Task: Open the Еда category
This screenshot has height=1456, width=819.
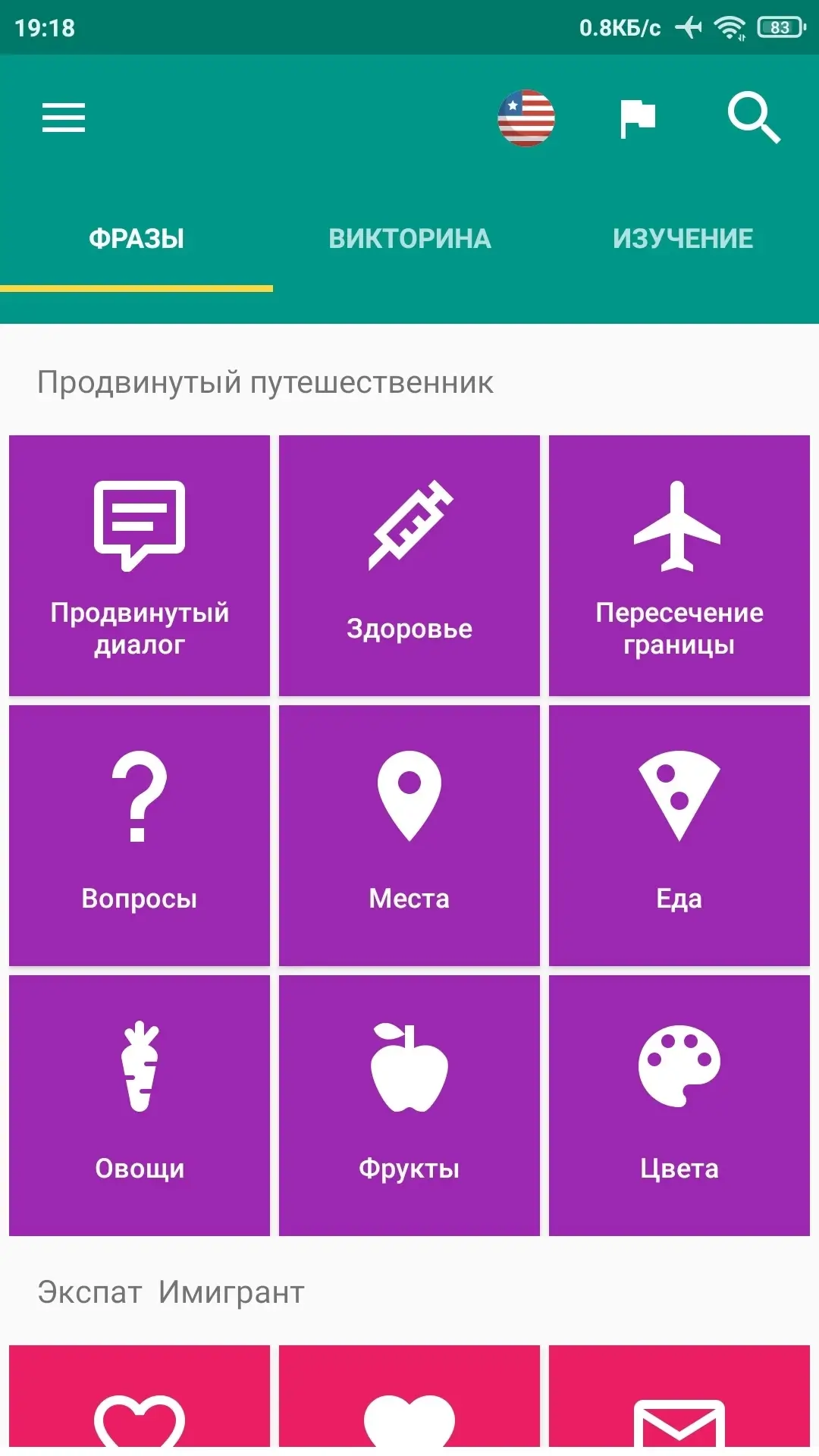Action: (x=679, y=836)
